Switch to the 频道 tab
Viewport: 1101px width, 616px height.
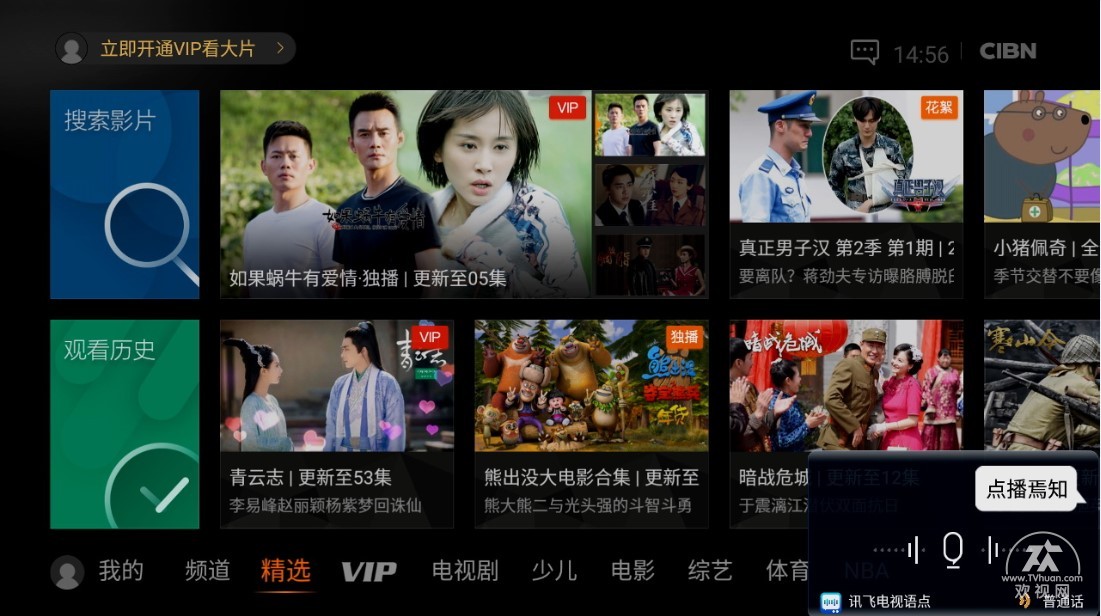pos(208,571)
